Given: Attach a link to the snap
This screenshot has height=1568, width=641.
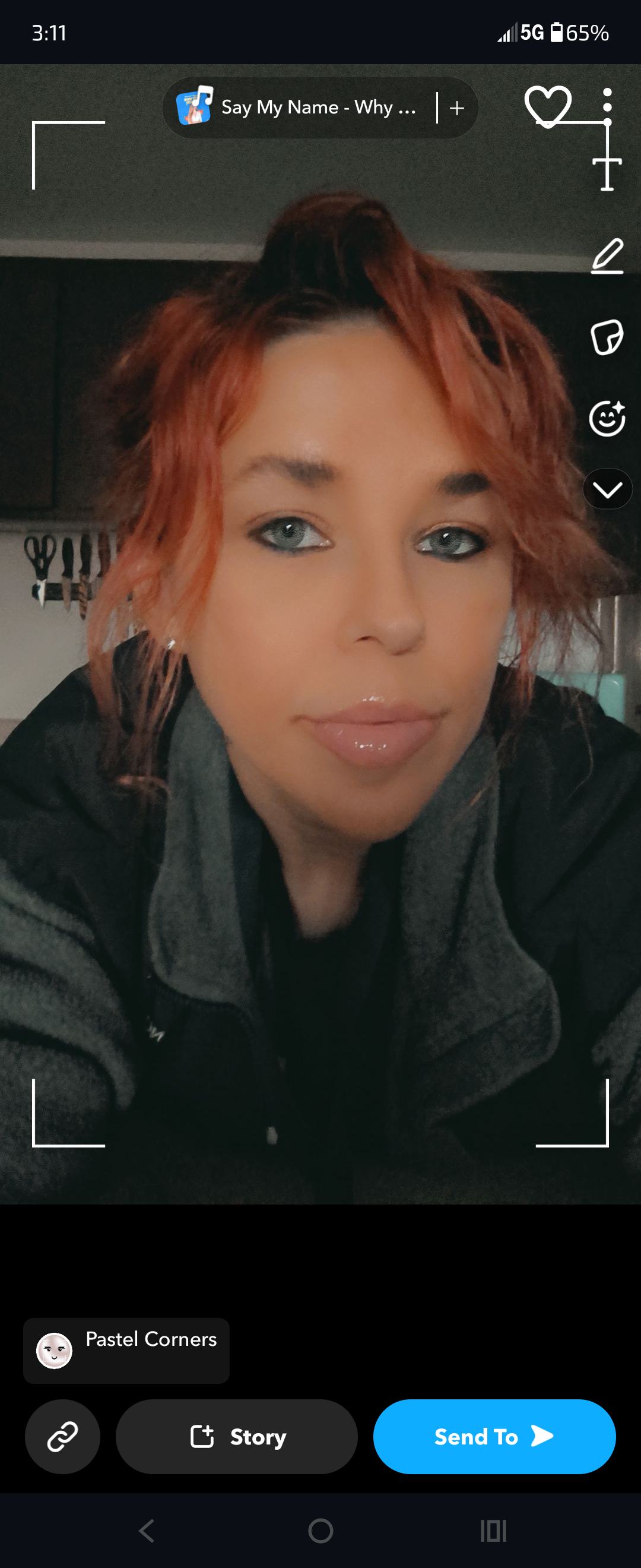Looking at the screenshot, I should (x=63, y=1437).
